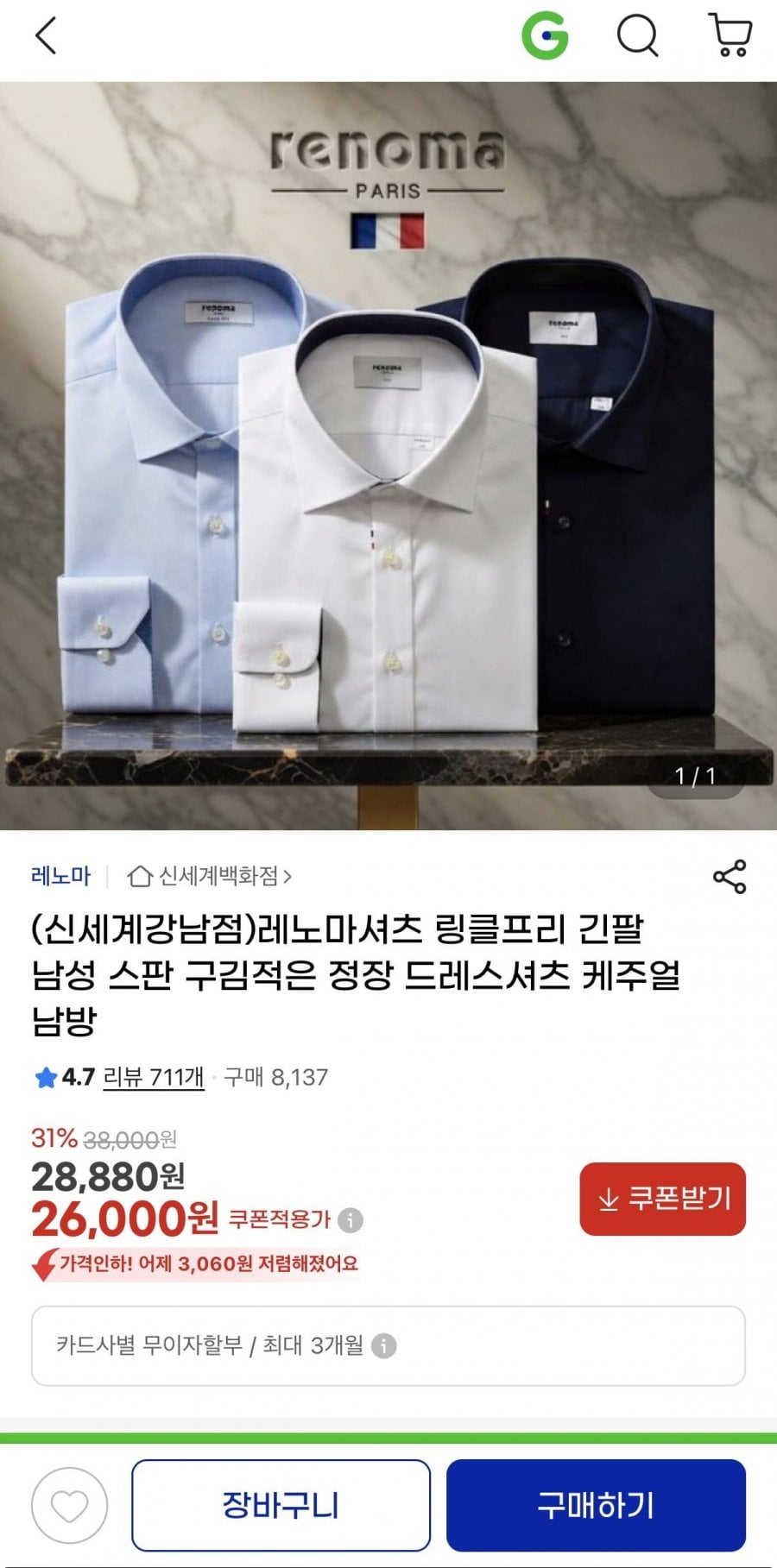The image size is (777, 1568).
Task: Visit the 신세계백화점 store page
Action: click(210, 877)
